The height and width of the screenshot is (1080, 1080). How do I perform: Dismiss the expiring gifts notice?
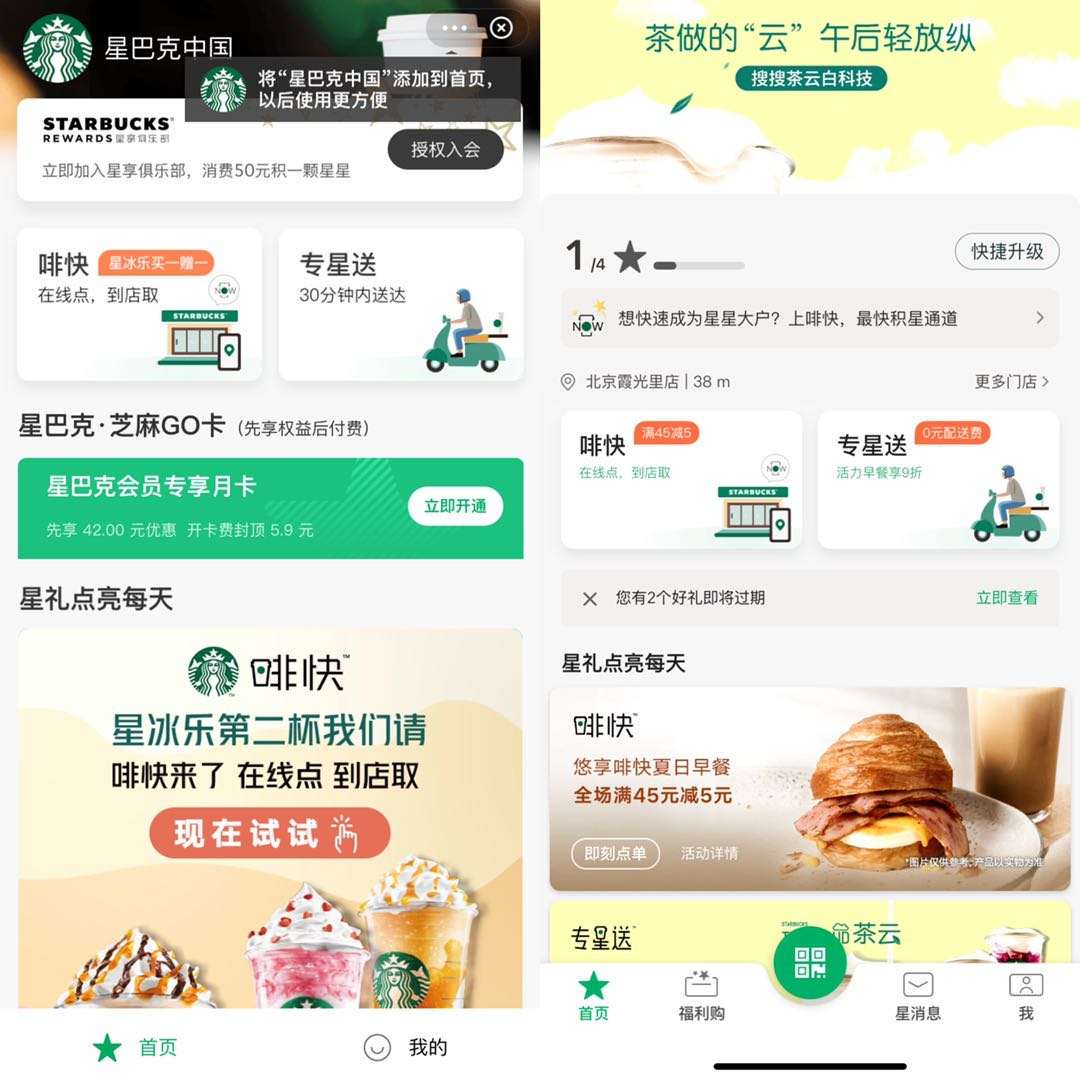pos(590,598)
